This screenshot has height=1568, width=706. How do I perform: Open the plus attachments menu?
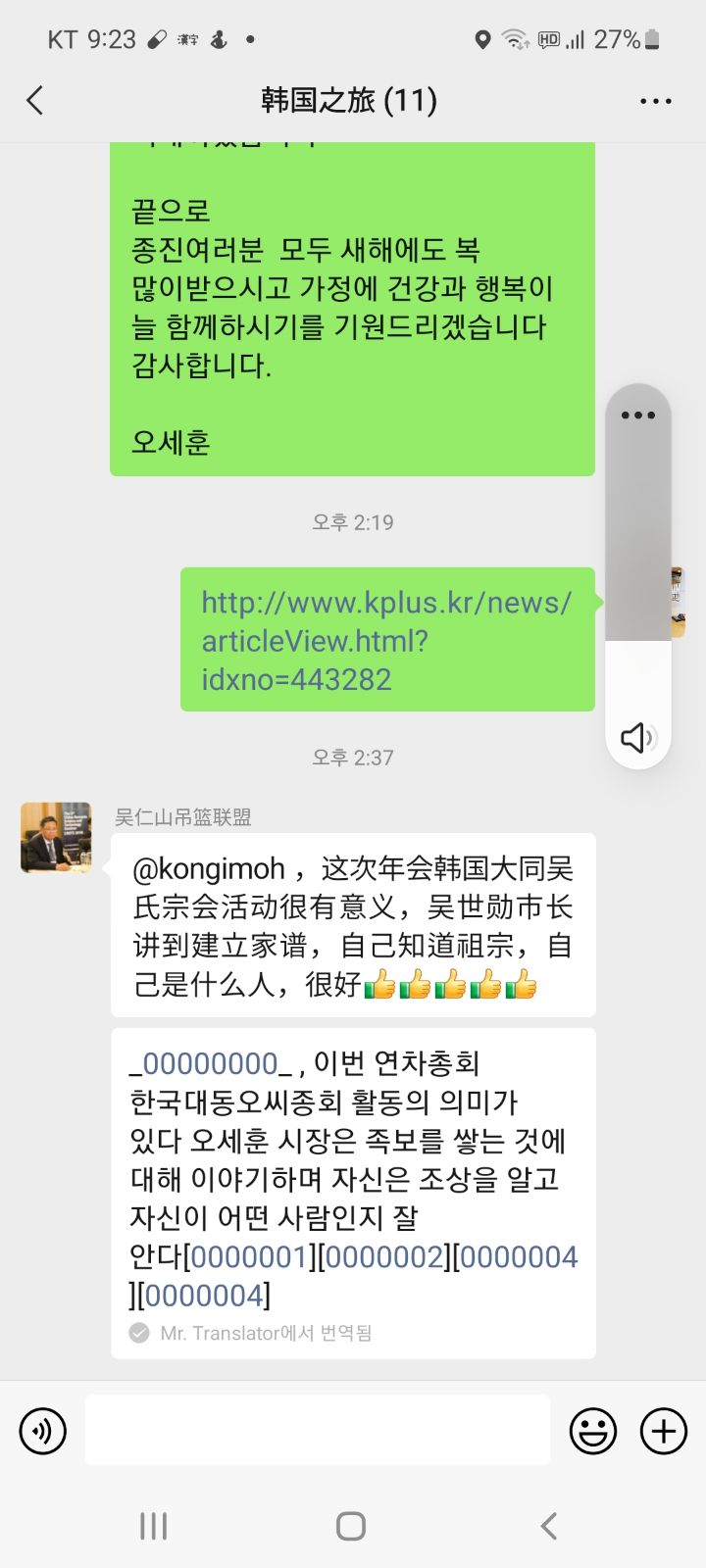pyautogui.click(x=664, y=1431)
